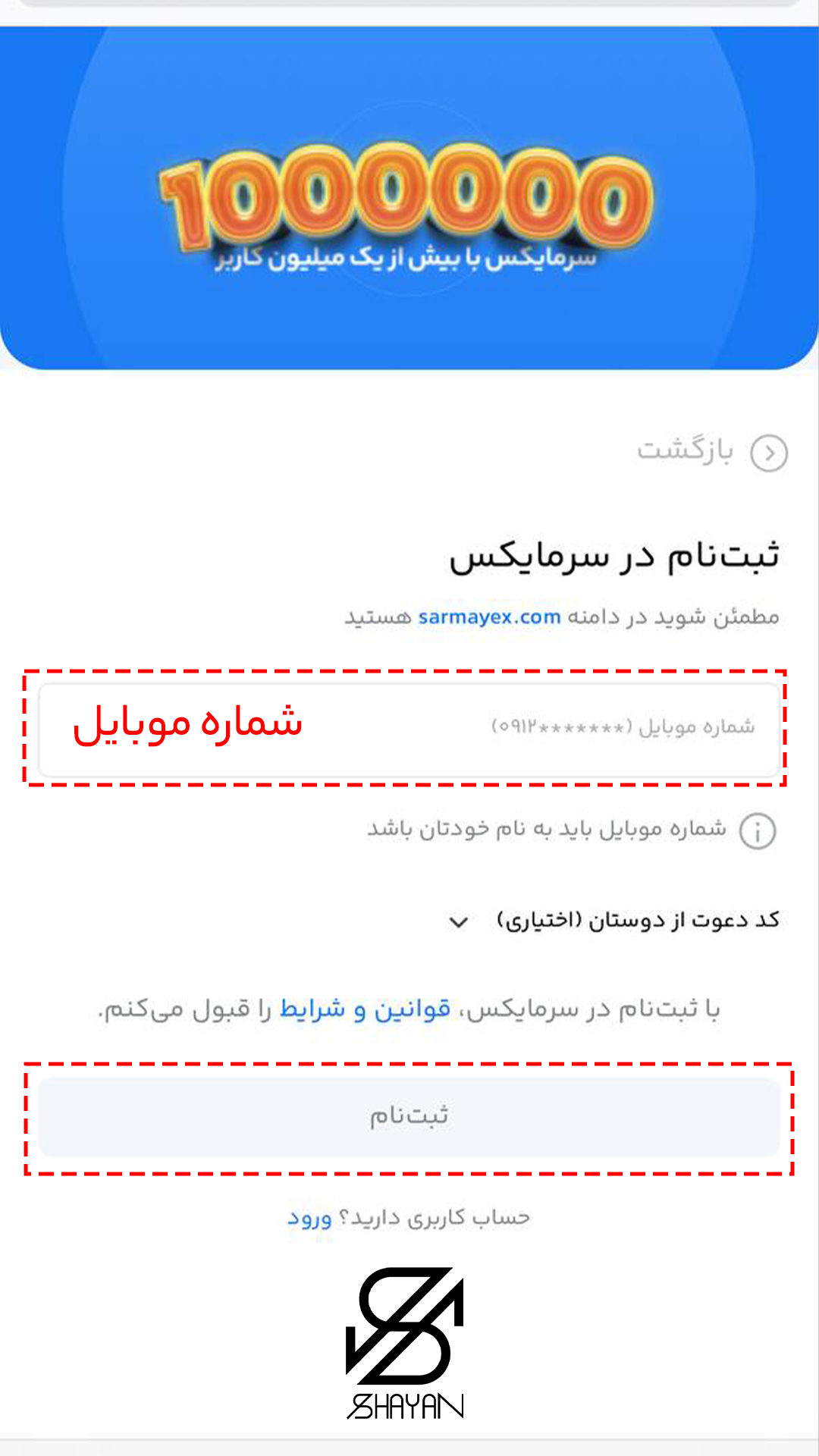Image resolution: width=819 pixels, height=1456 pixels.
Task: Tap the بازگشت back button
Action: tap(713, 452)
